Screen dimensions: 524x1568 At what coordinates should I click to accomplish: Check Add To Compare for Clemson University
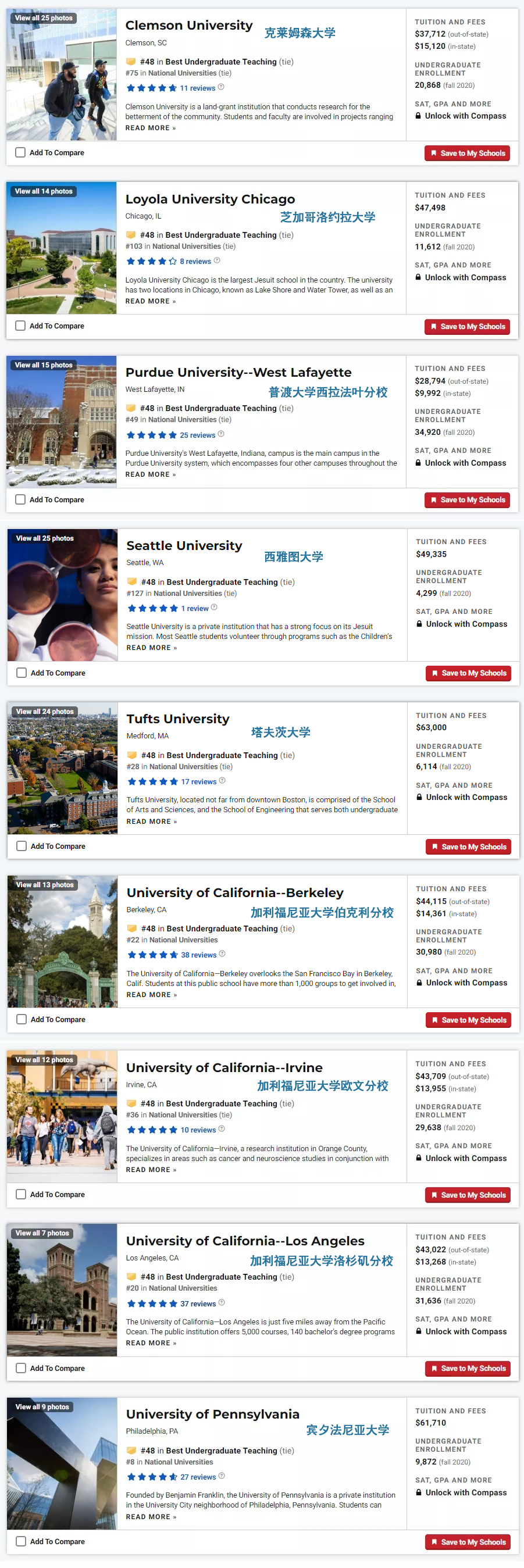(21, 153)
